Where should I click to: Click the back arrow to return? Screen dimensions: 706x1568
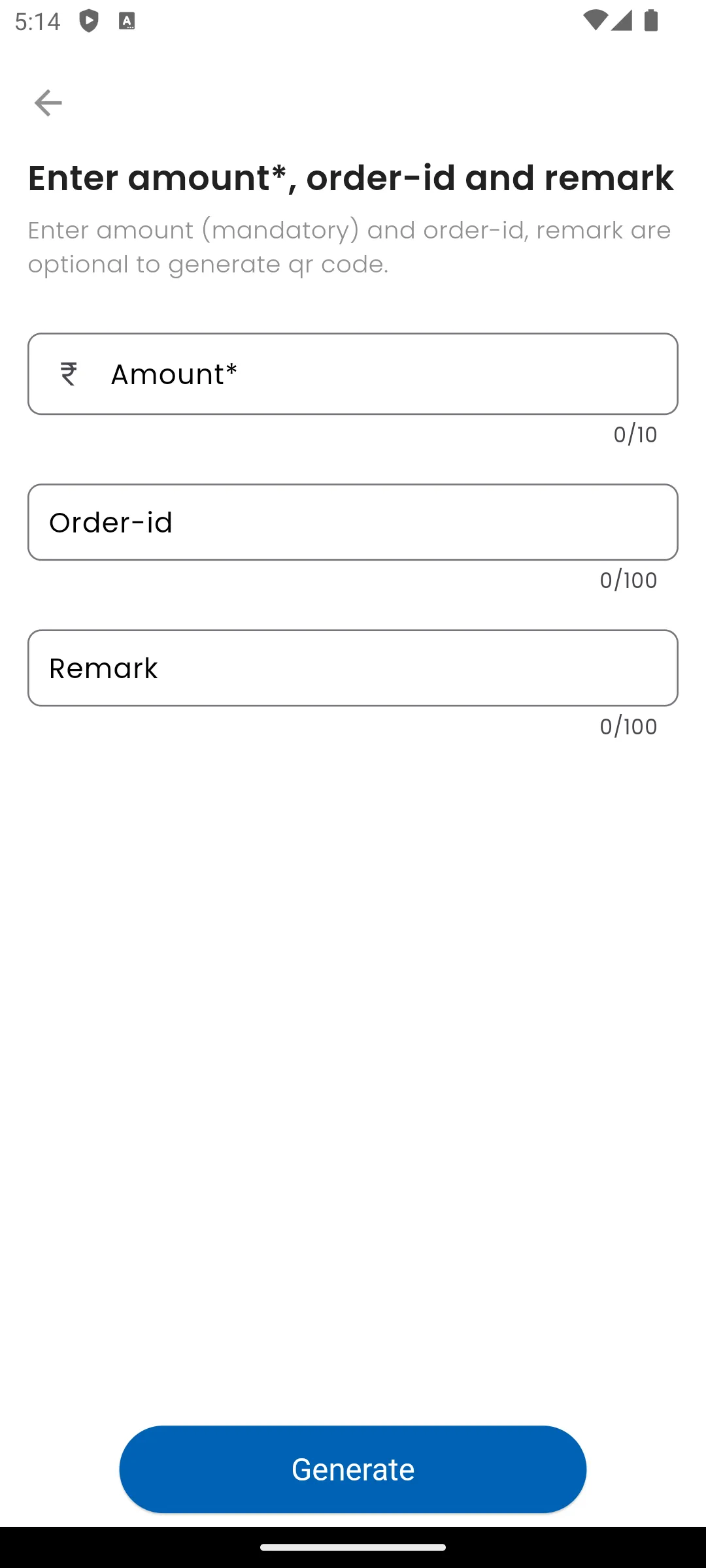[x=47, y=102]
